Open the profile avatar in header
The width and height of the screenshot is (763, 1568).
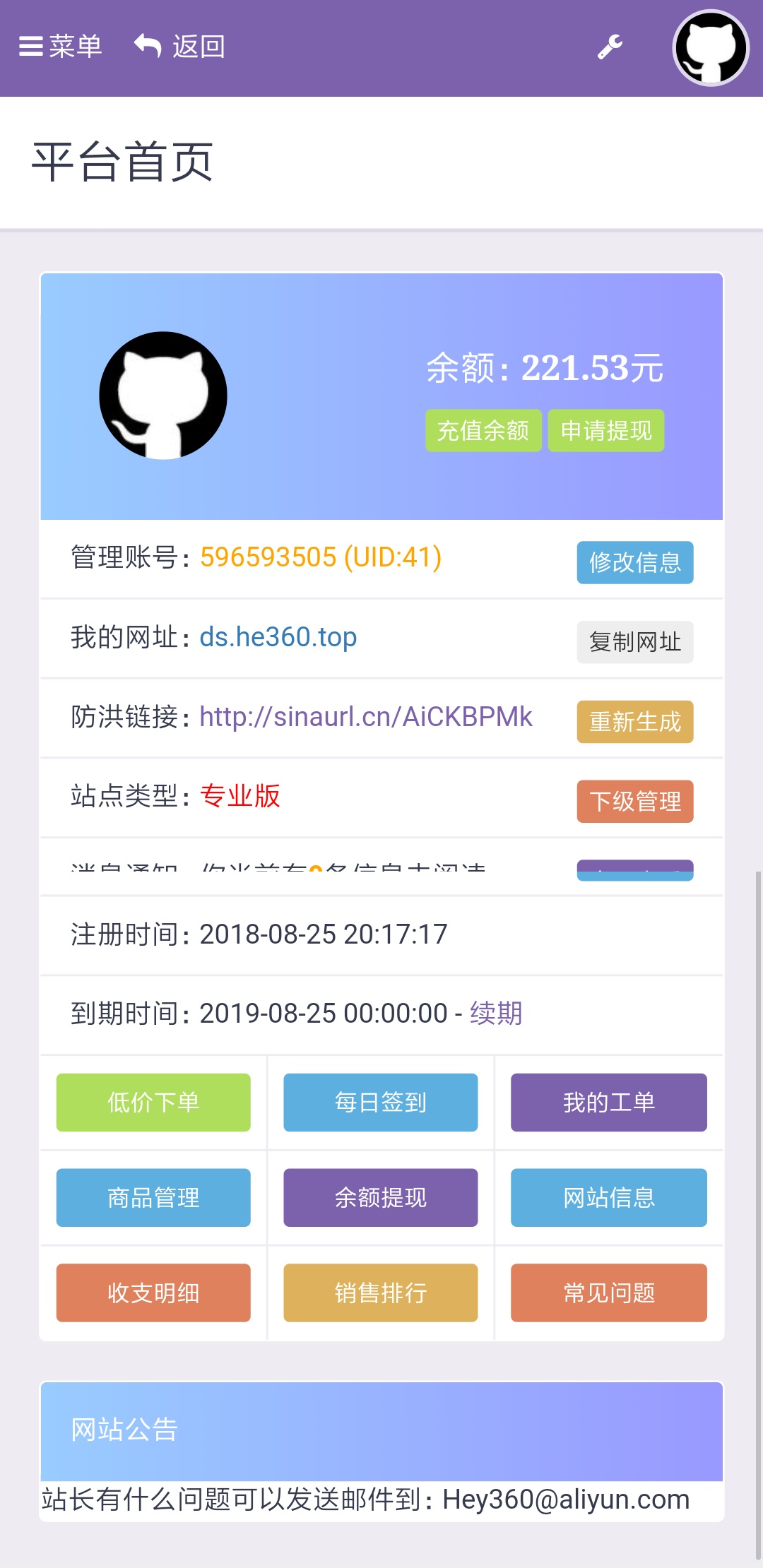(711, 48)
